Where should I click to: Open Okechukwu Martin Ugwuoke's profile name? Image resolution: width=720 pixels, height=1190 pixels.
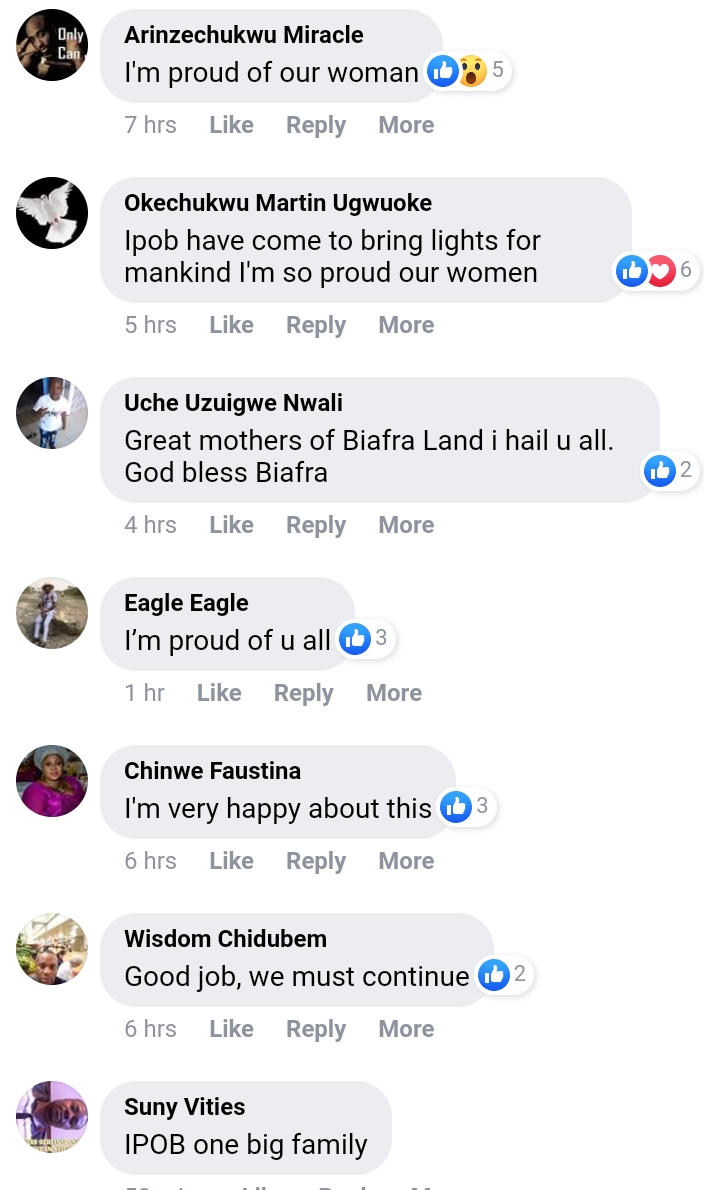(278, 203)
